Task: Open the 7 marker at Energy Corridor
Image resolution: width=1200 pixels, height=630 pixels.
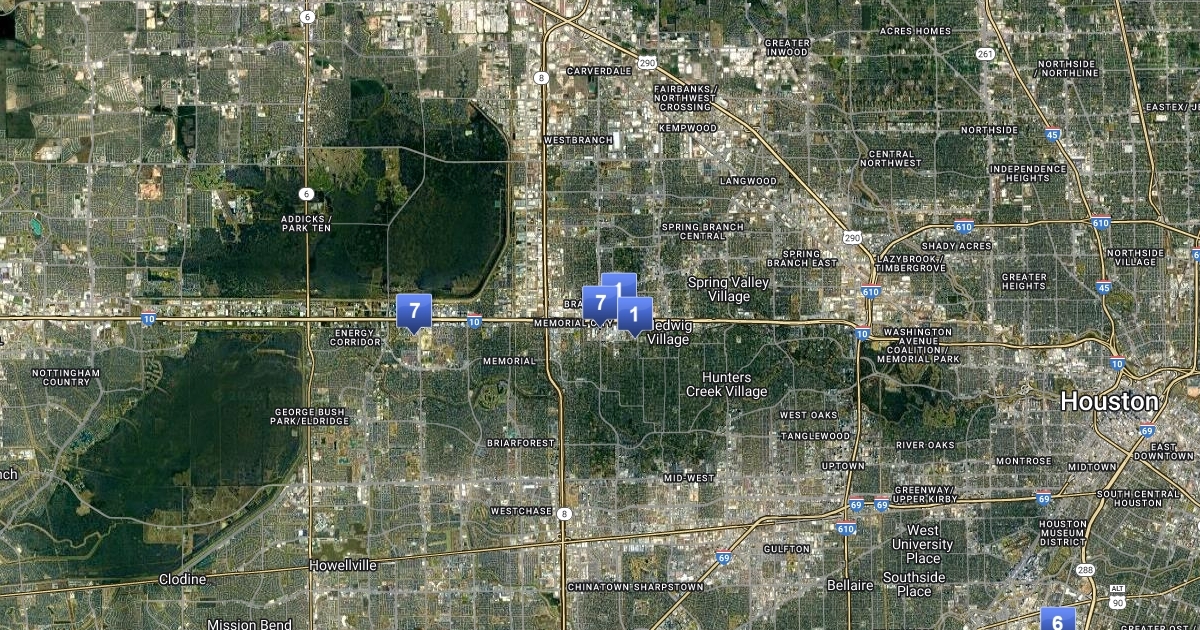Action: click(x=414, y=311)
